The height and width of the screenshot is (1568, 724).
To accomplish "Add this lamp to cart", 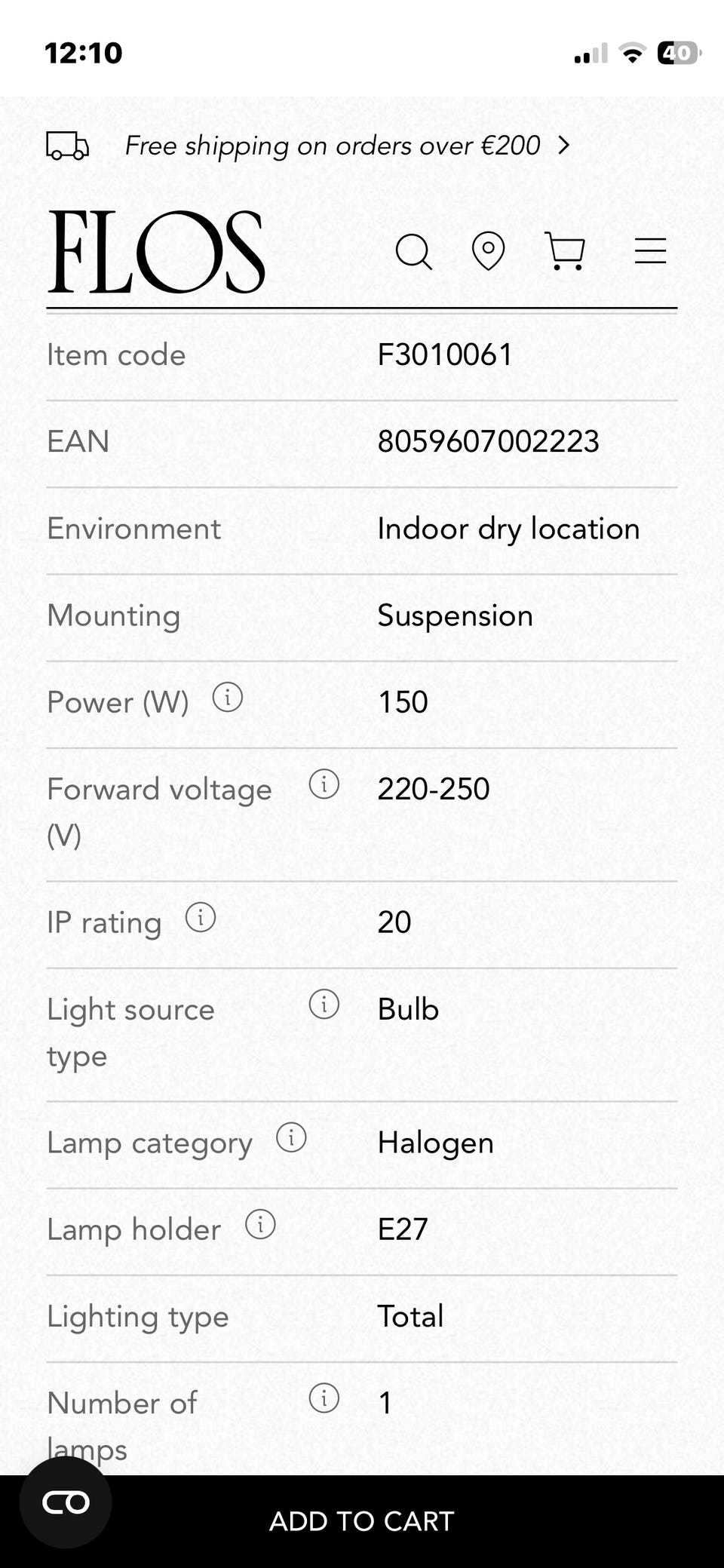I will tap(362, 1521).
